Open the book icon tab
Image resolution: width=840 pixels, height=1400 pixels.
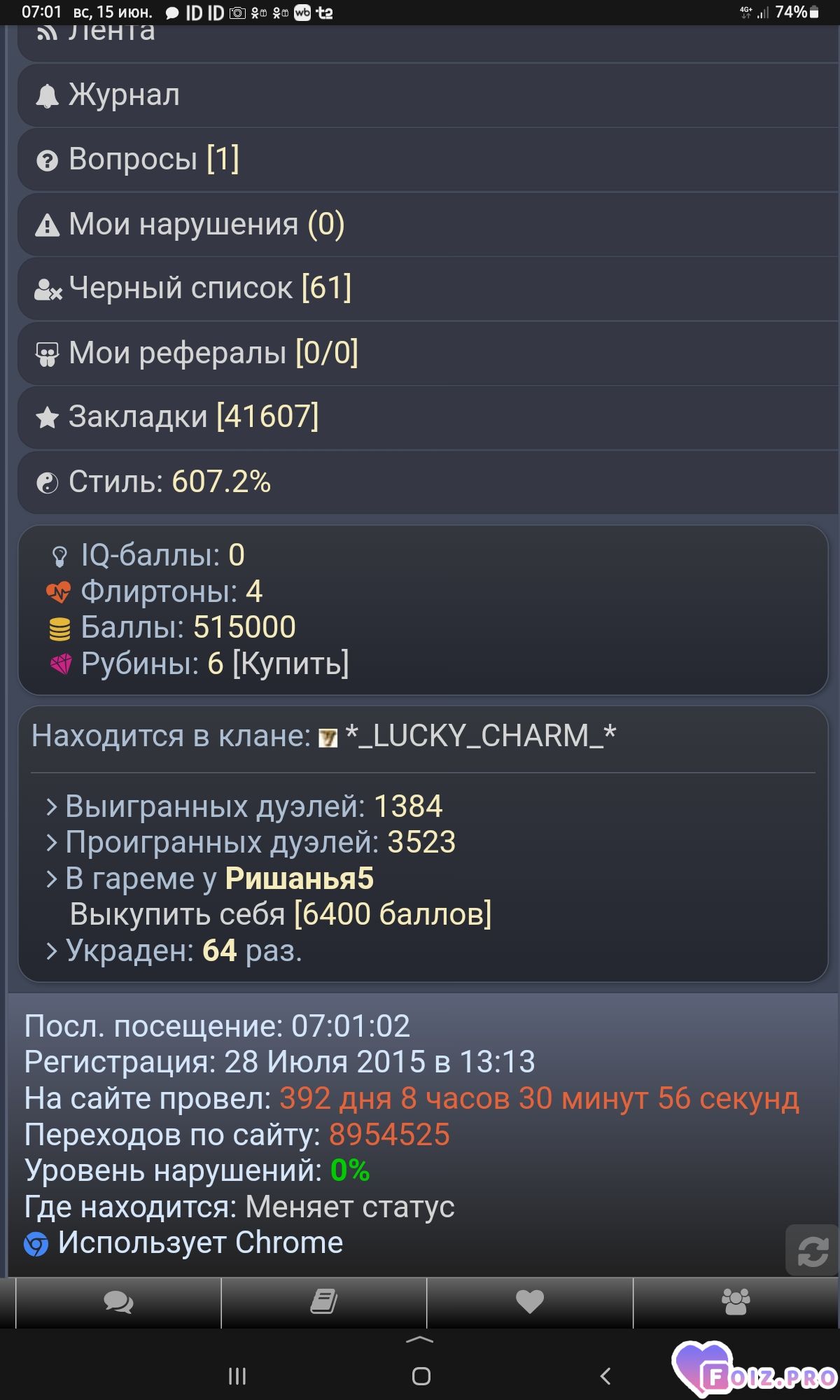(324, 1303)
